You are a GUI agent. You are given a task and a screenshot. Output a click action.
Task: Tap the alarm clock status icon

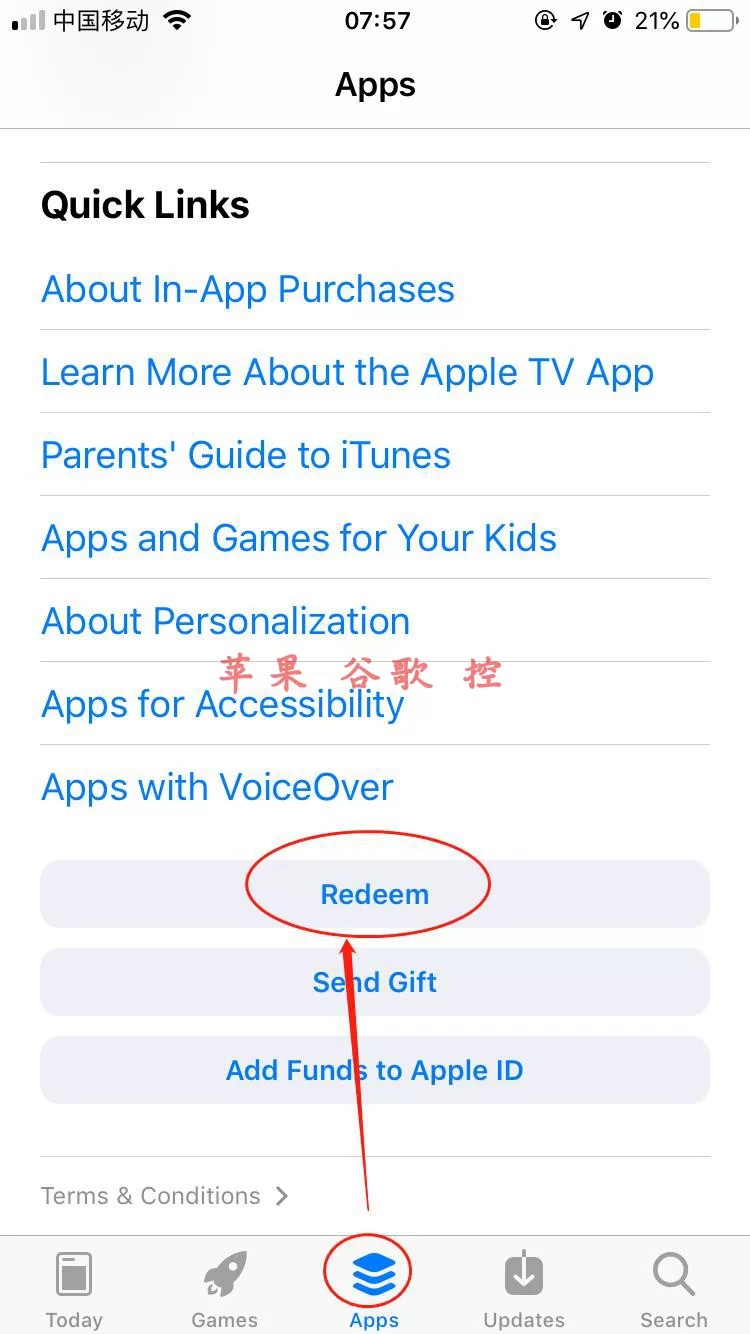click(x=611, y=19)
